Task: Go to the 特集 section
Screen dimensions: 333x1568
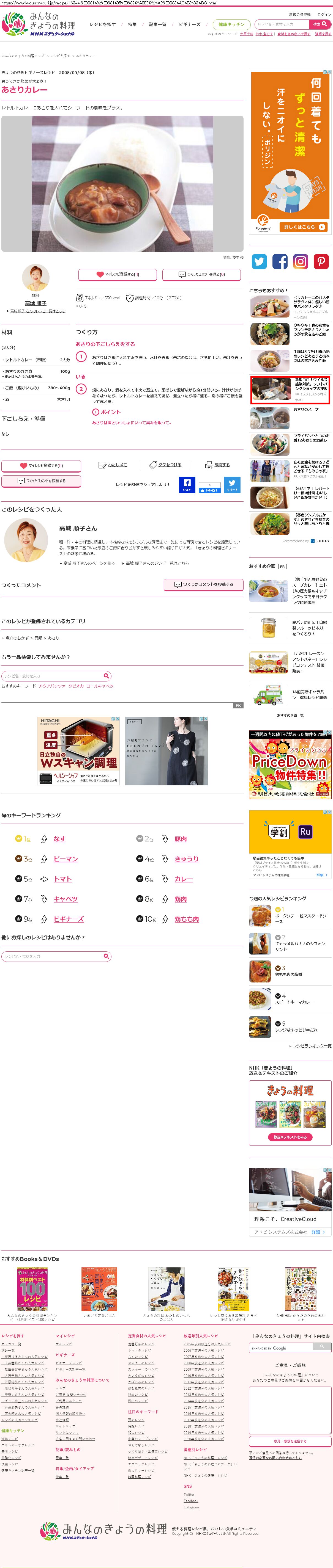Action: (132, 24)
